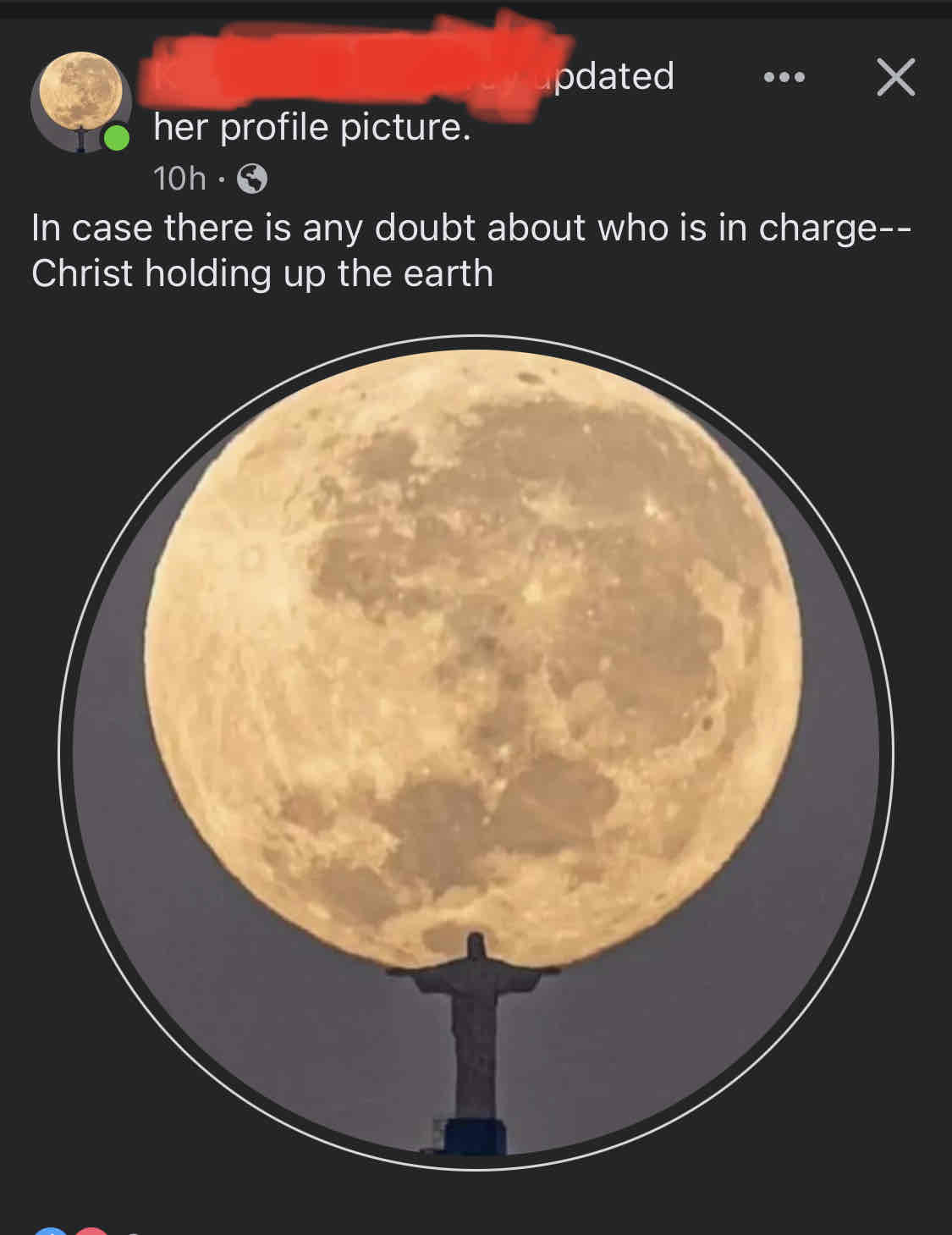Image resolution: width=952 pixels, height=1235 pixels.
Task: Open the three-dot post options menu
Action: pyautogui.click(x=784, y=78)
